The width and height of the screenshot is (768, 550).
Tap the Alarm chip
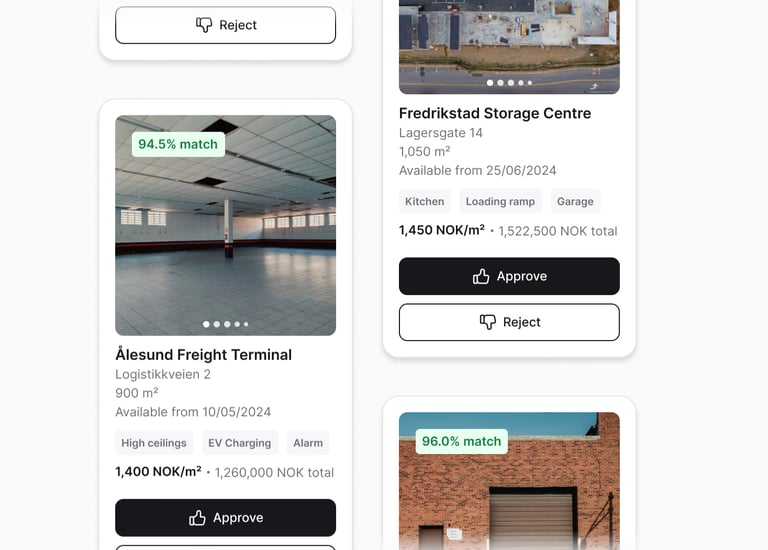coord(308,443)
